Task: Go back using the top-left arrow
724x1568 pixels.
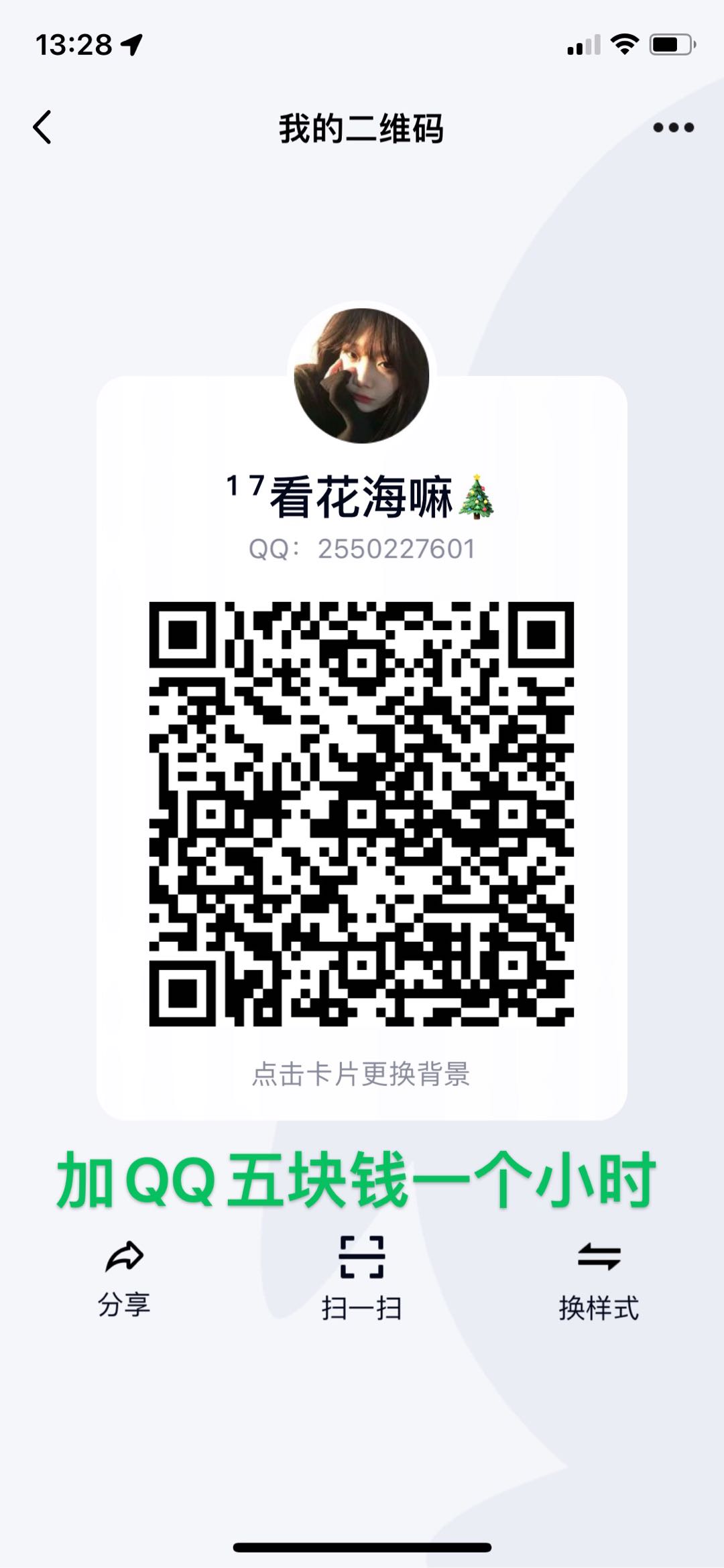Action: tap(42, 127)
